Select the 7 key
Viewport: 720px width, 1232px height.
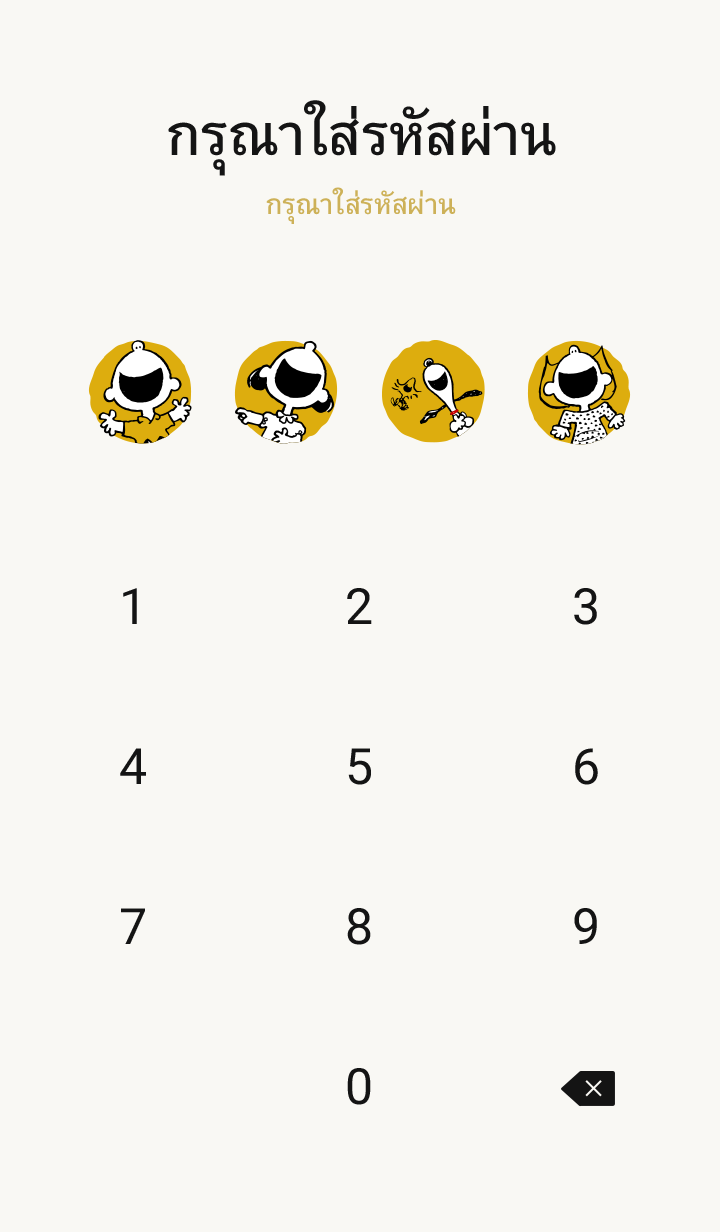(133, 927)
